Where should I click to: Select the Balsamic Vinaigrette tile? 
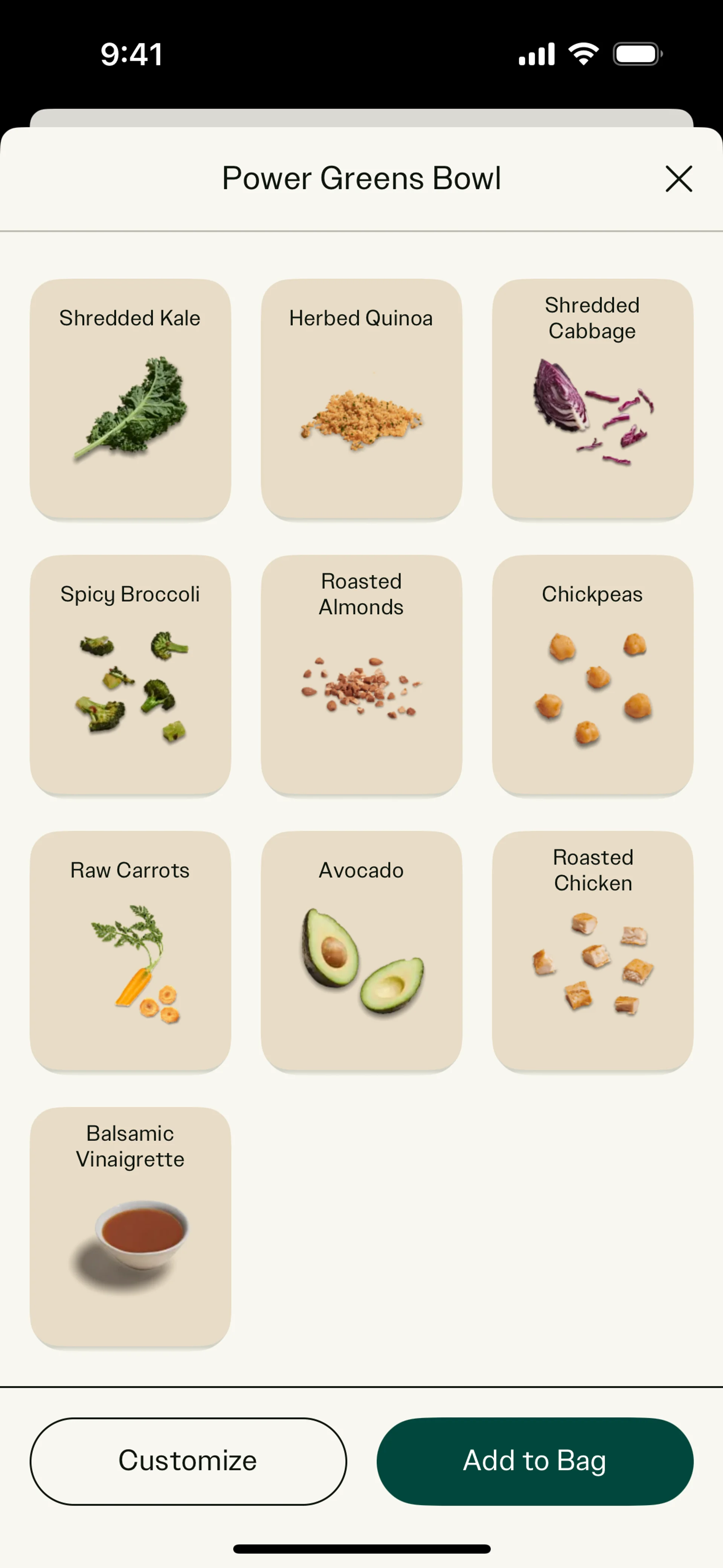pyautogui.click(x=130, y=1227)
